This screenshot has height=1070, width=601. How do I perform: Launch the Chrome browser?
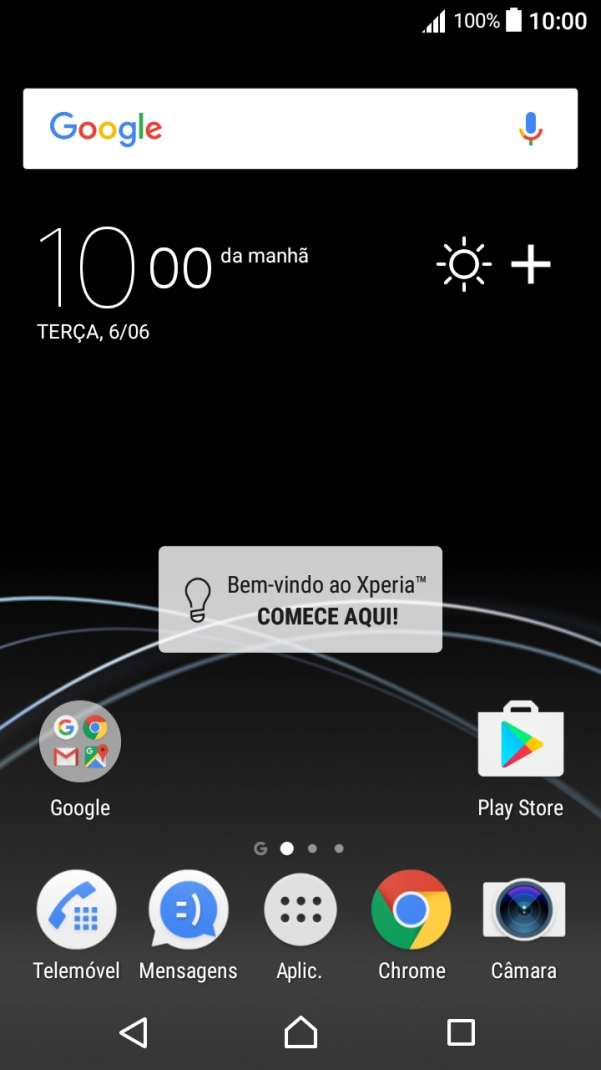[411, 910]
